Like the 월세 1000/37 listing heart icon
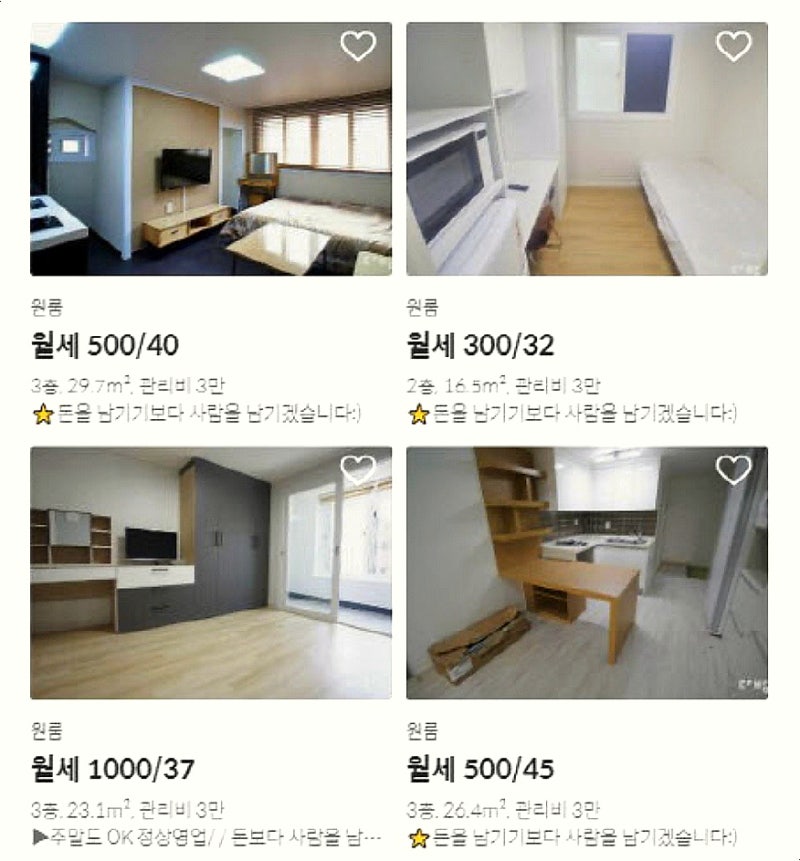Viewport: 800px width, 861px height. click(358, 469)
